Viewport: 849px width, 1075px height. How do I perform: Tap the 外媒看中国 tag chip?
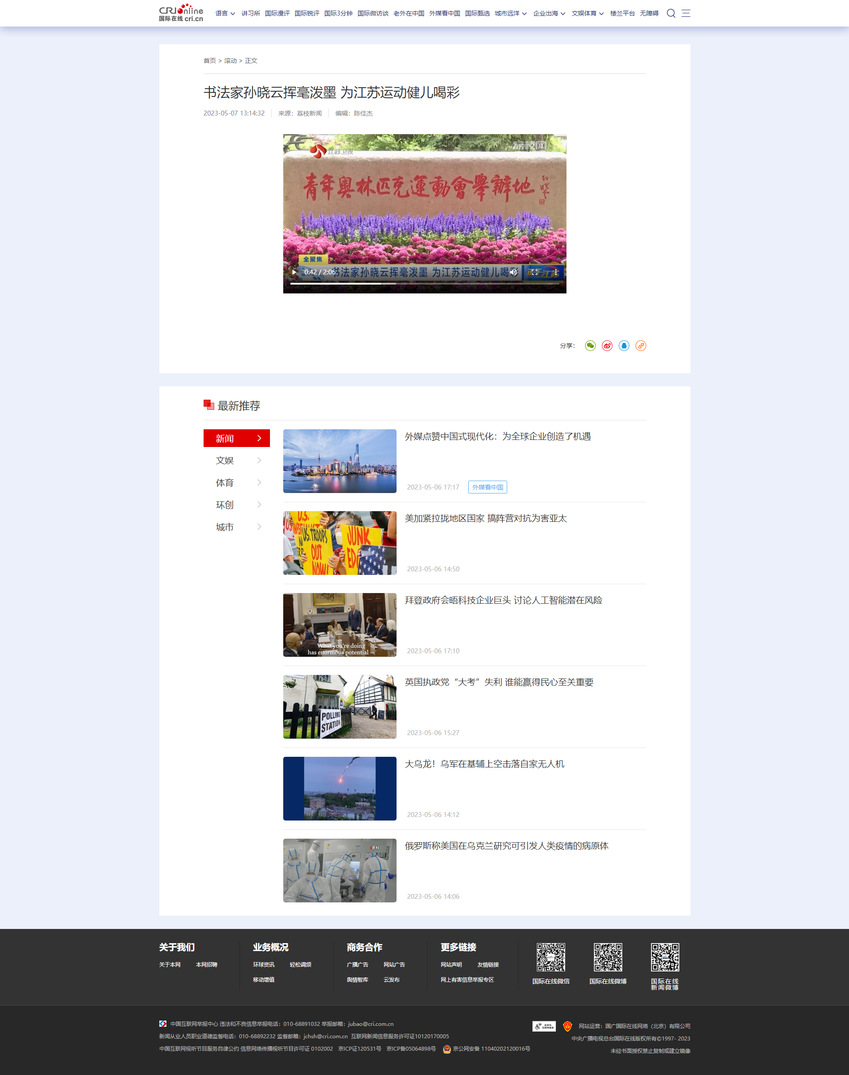click(487, 487)
